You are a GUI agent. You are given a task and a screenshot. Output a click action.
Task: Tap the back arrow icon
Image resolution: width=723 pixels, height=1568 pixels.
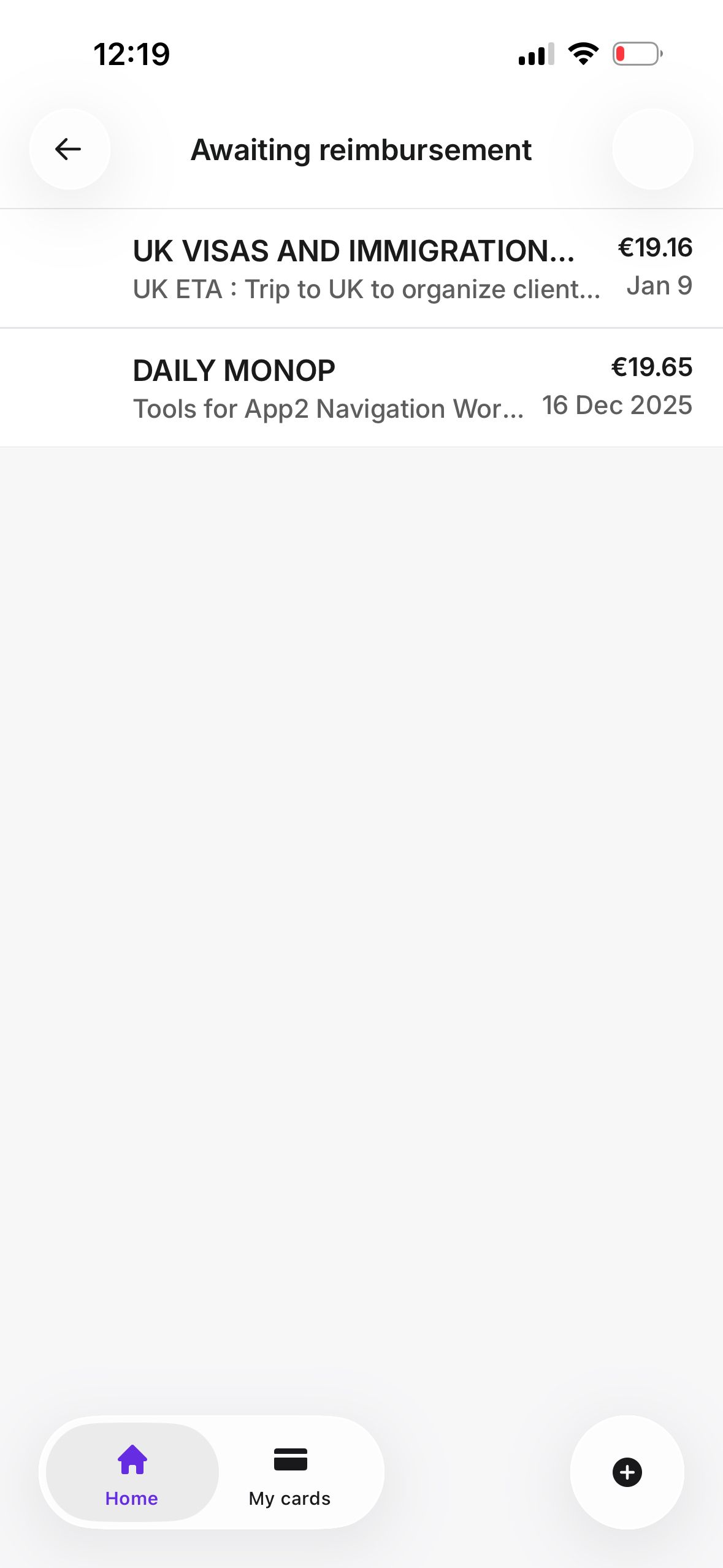tap(69, 149)
